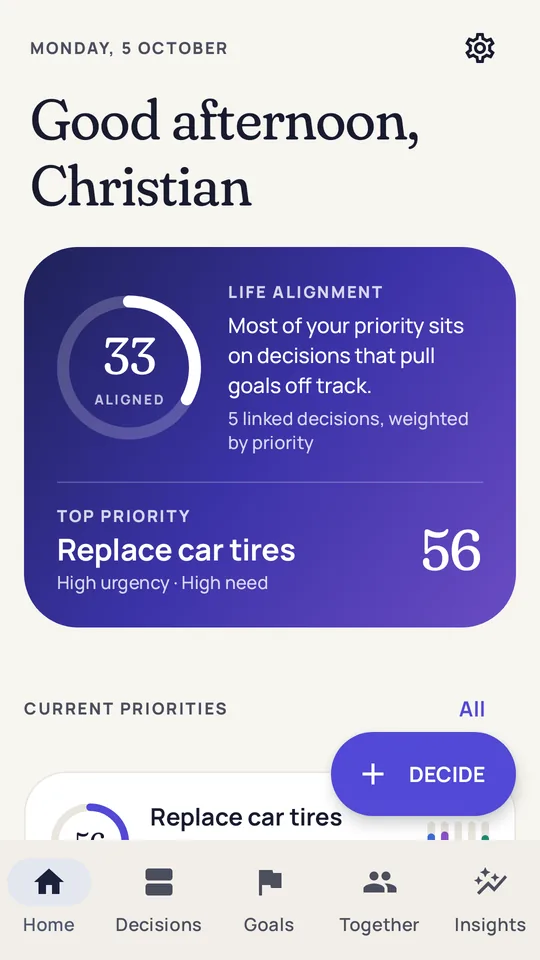
Task: Open settings via the gear icon
Action: pyautogui.click(x=479, y=48)
